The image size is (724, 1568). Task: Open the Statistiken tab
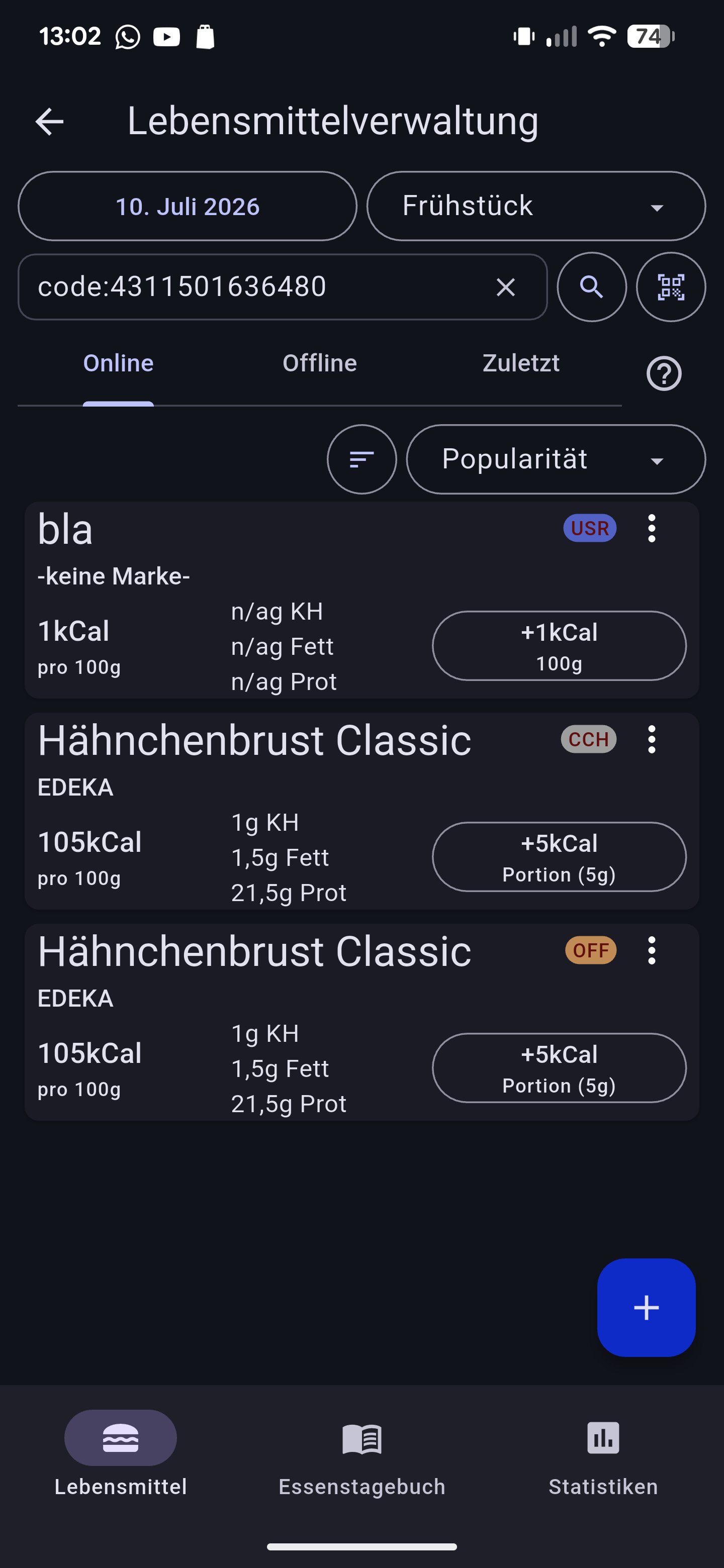[x=603, y=1459]
